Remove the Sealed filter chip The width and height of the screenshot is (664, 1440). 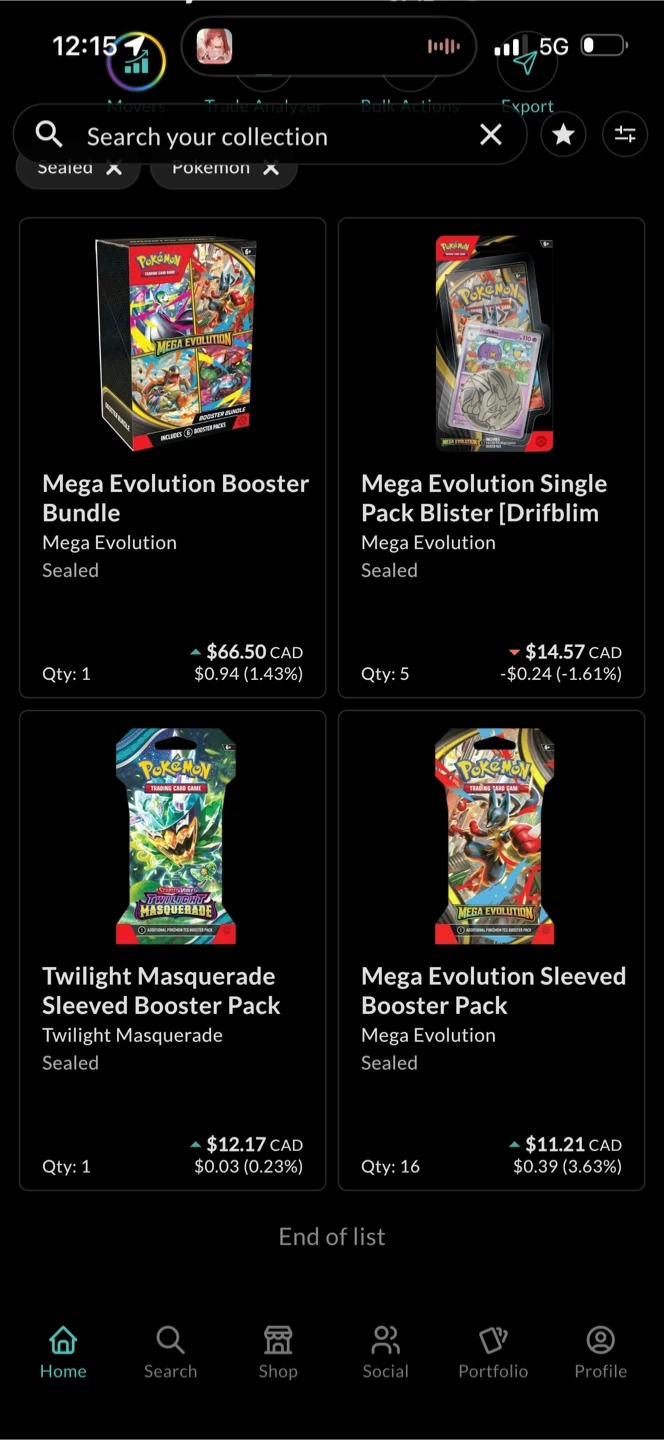pyautogui.click(x=114, y=168)
